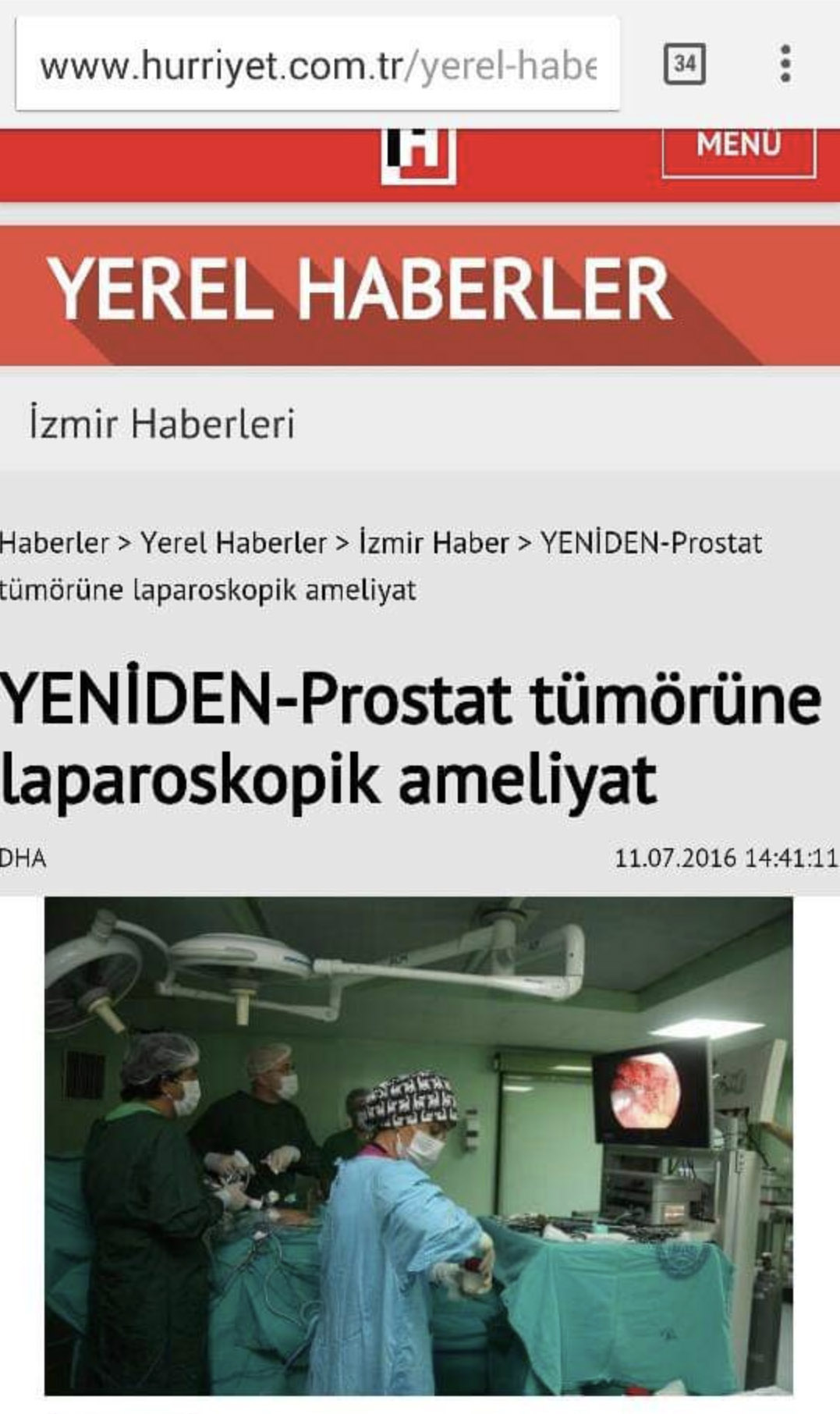The image size is (840, 1414).
Task: Open the İzmir Haber breadcrumb link
Action: click(434, 542)
